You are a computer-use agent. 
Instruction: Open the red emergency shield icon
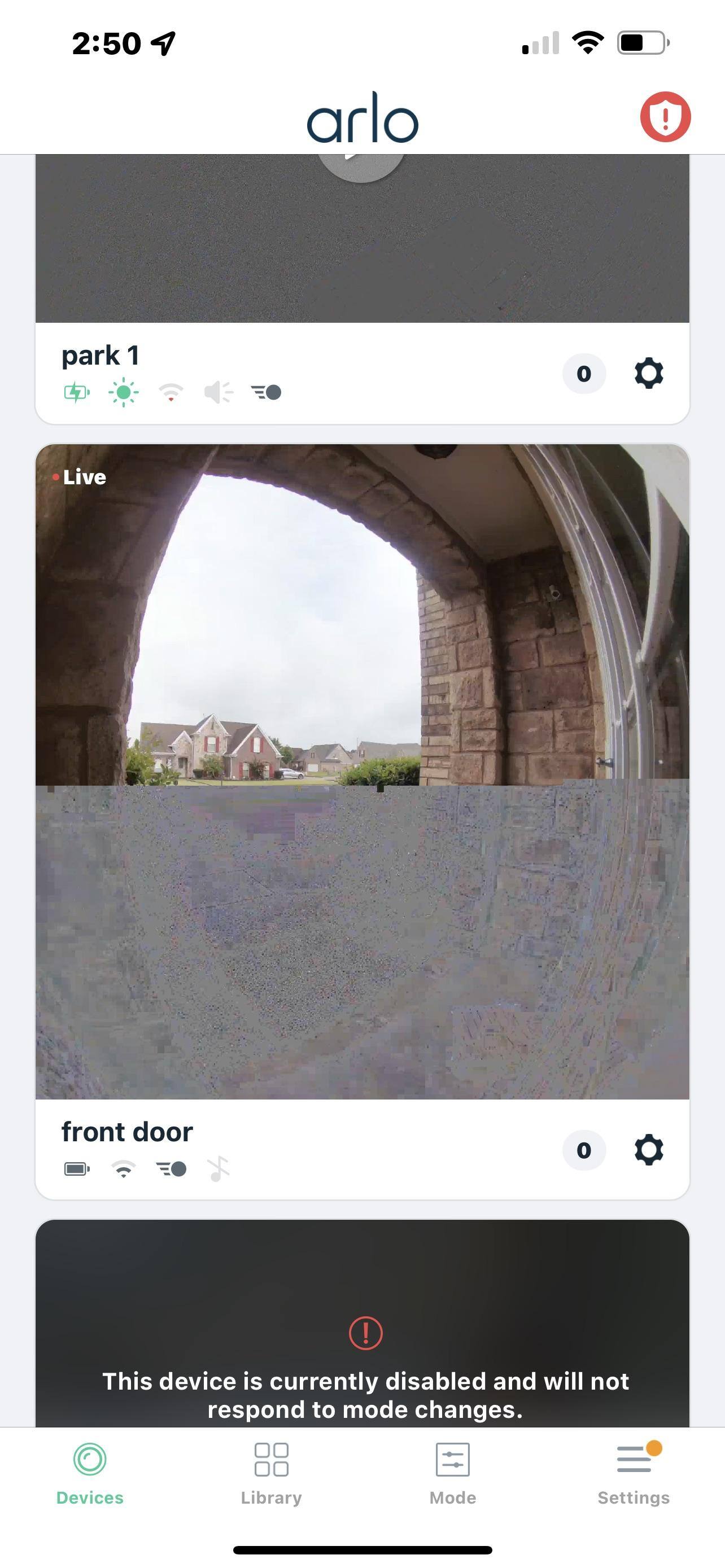point(665,117)
